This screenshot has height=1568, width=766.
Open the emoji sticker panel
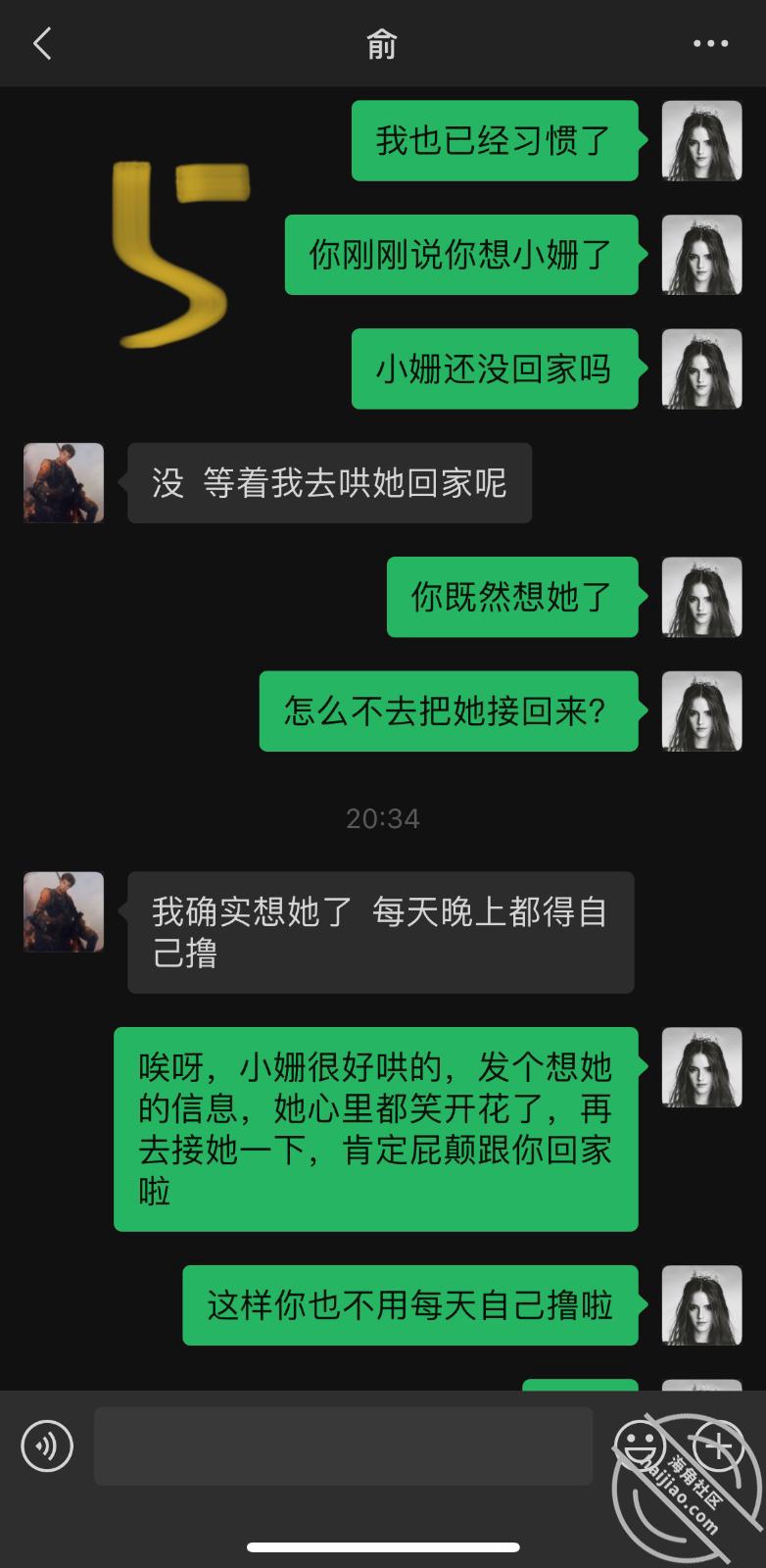pyautogui.click(x=640, y=1445)
